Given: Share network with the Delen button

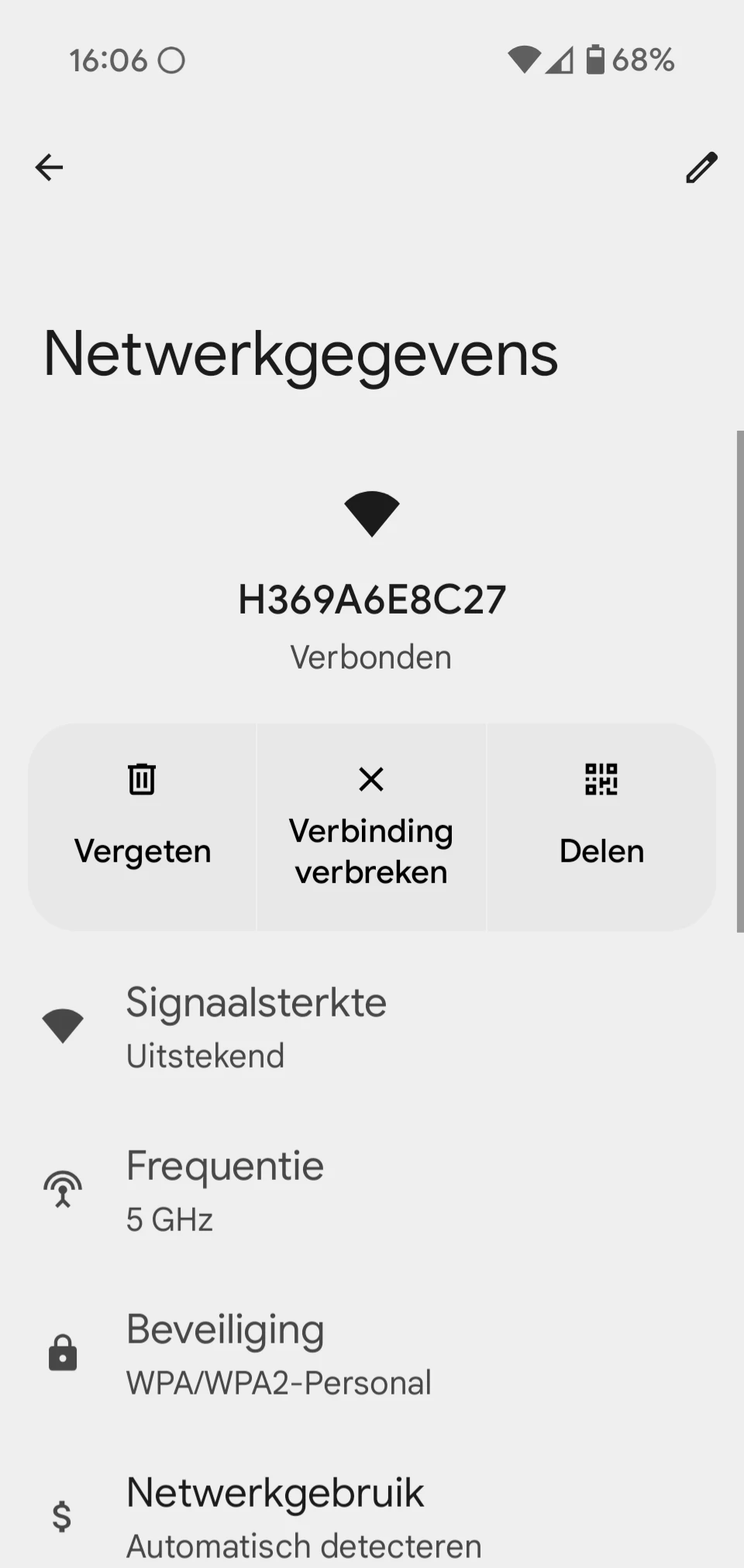Looking at the screenshot, I should [601, 827].
